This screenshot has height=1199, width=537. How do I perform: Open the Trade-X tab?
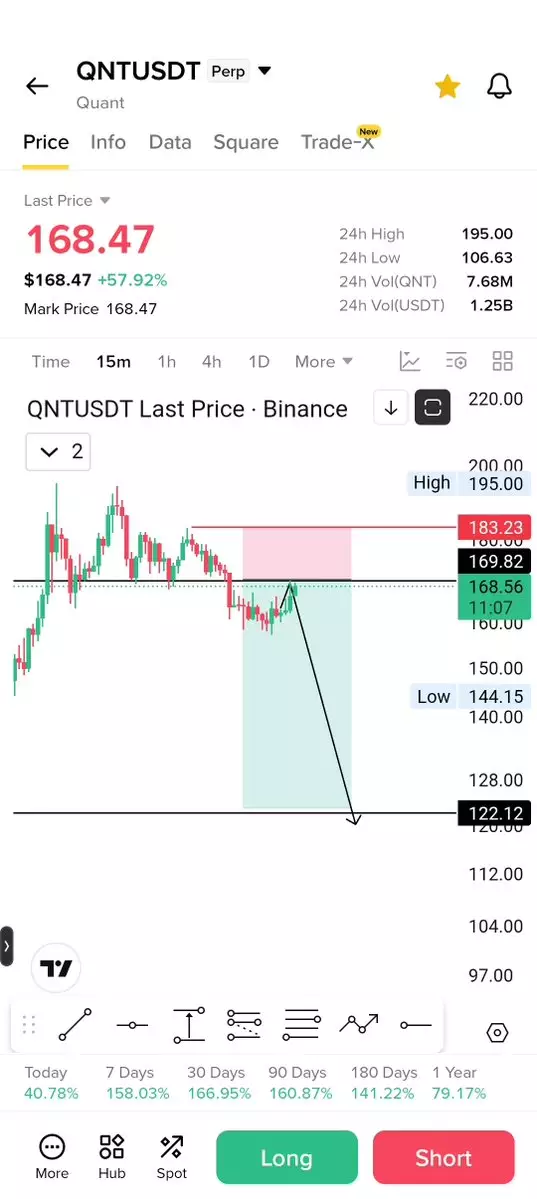(337, 142)
